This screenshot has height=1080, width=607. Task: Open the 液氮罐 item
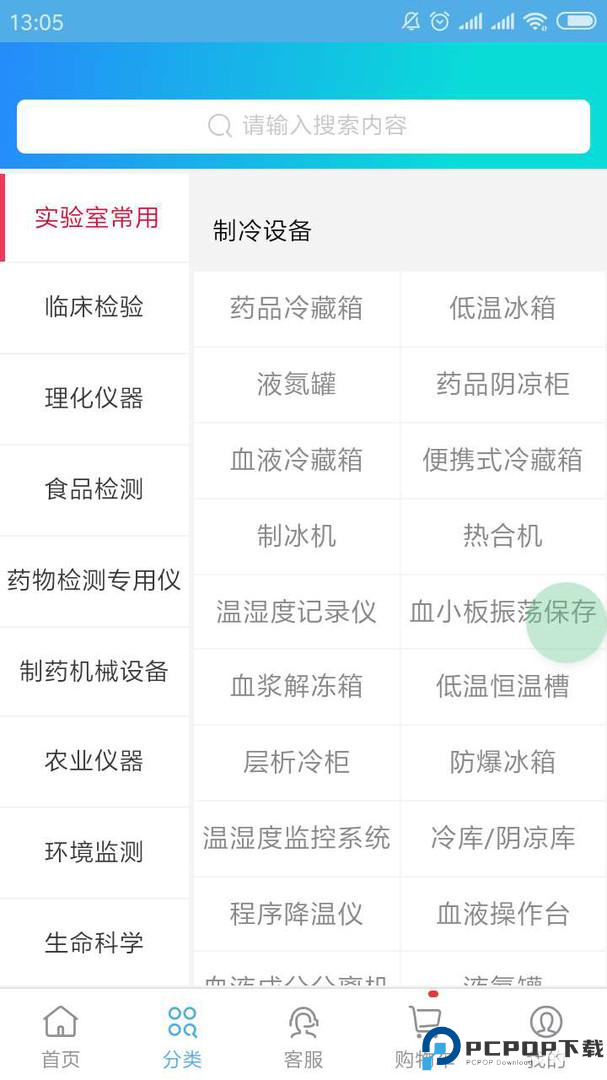coord(296,384)
